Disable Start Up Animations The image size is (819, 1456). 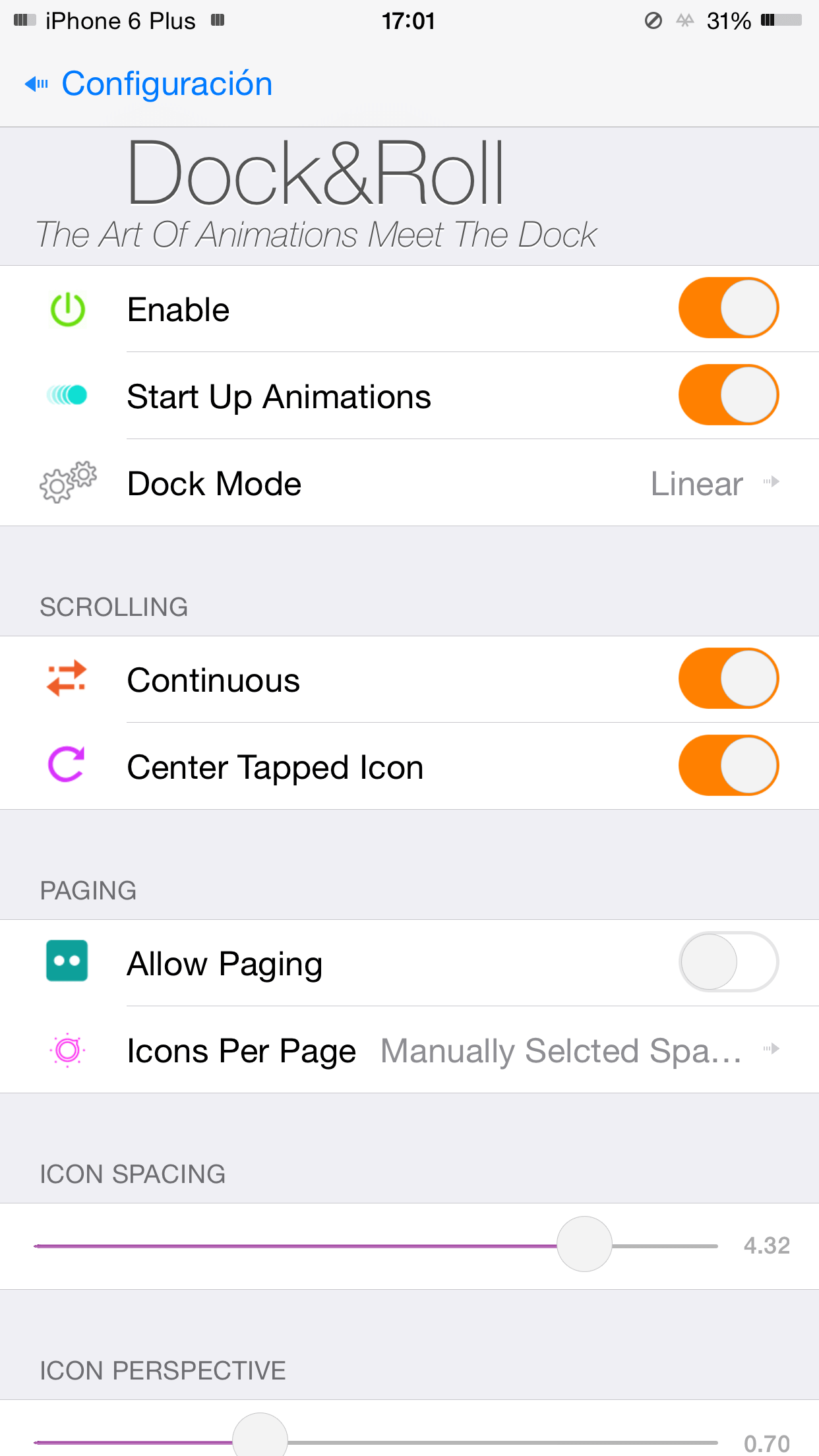tap(728, 395)
